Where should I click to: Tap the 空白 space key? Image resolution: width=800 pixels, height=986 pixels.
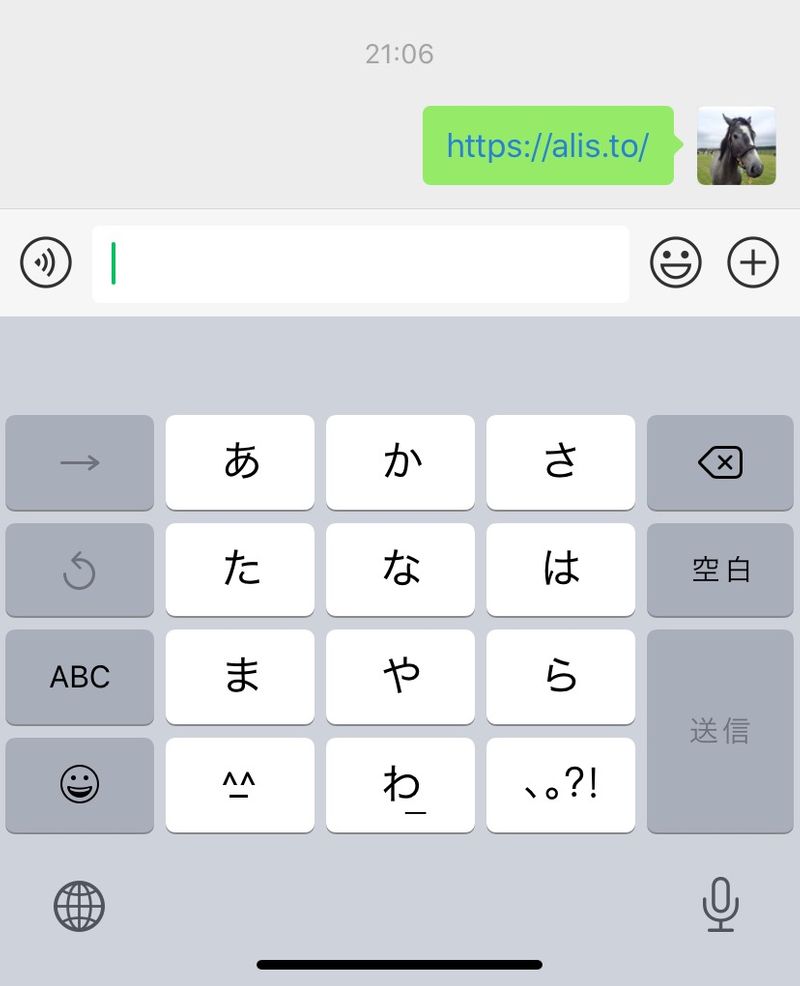[720, 570]
